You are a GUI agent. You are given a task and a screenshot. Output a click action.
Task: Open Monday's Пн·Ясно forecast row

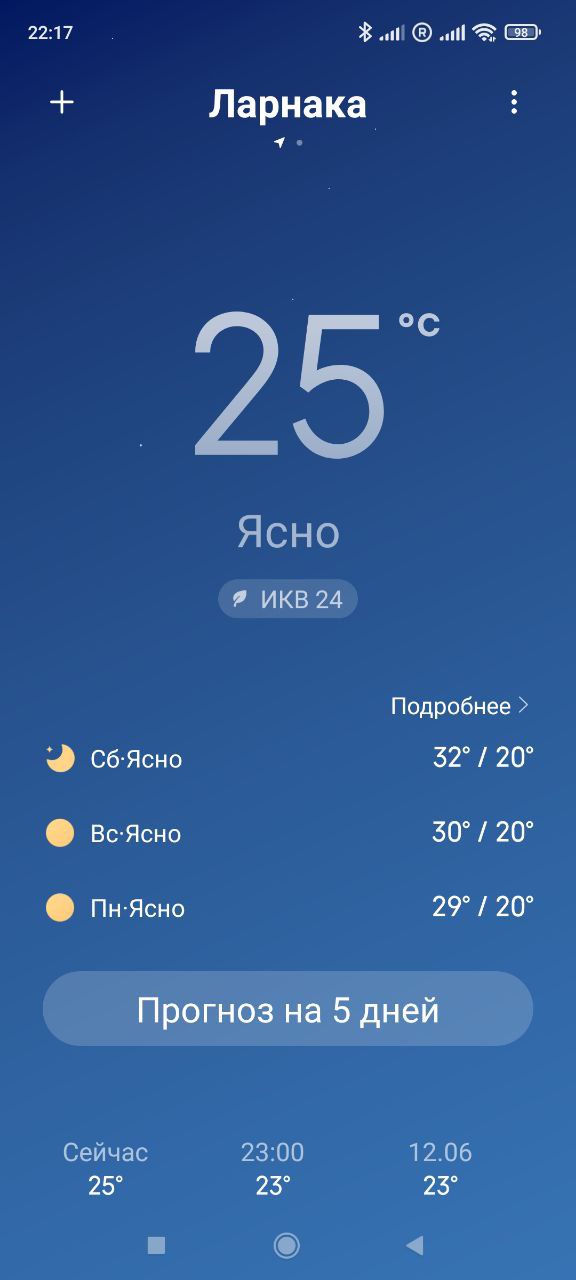coord(288,907)
